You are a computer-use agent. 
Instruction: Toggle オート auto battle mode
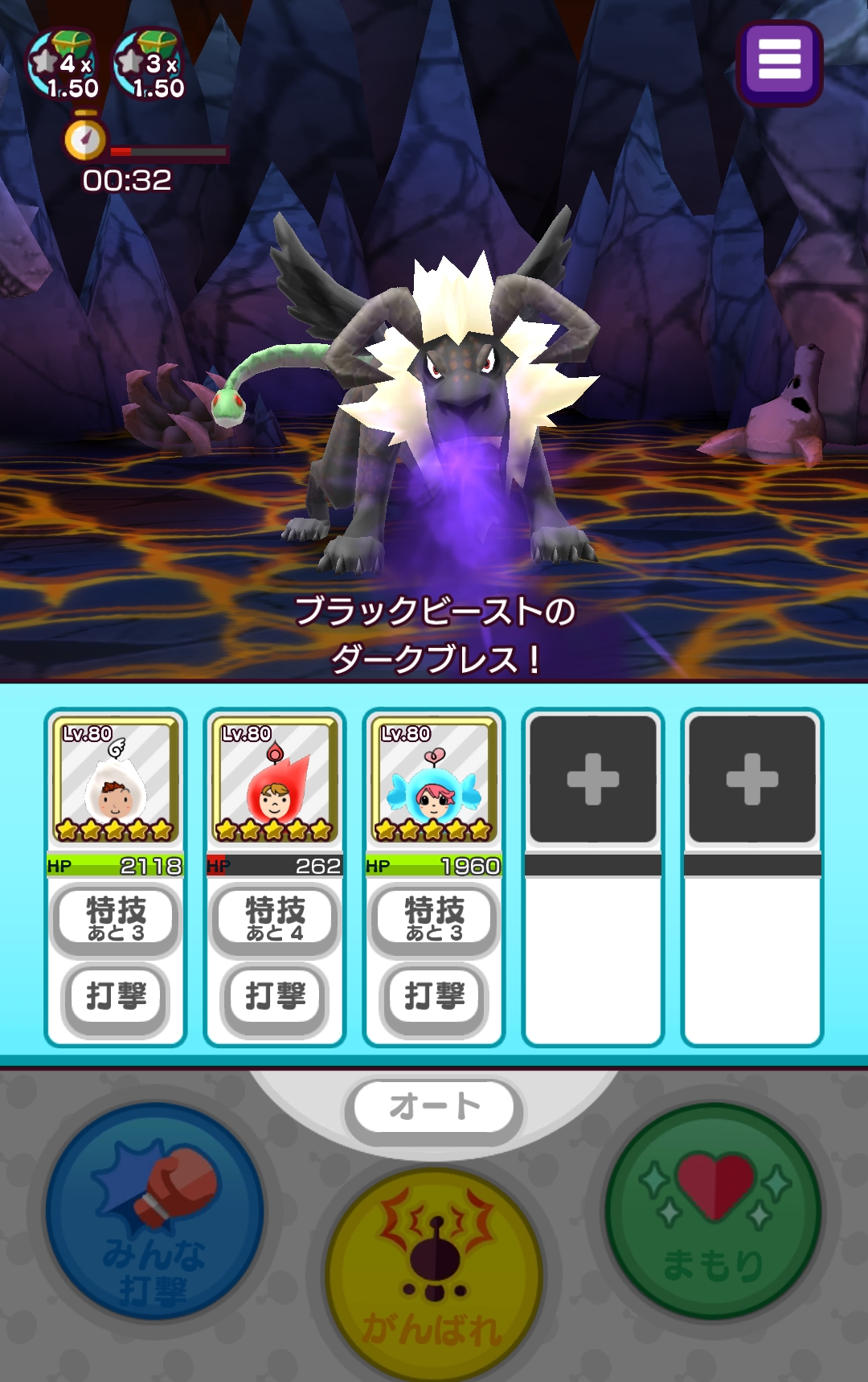434,1108
